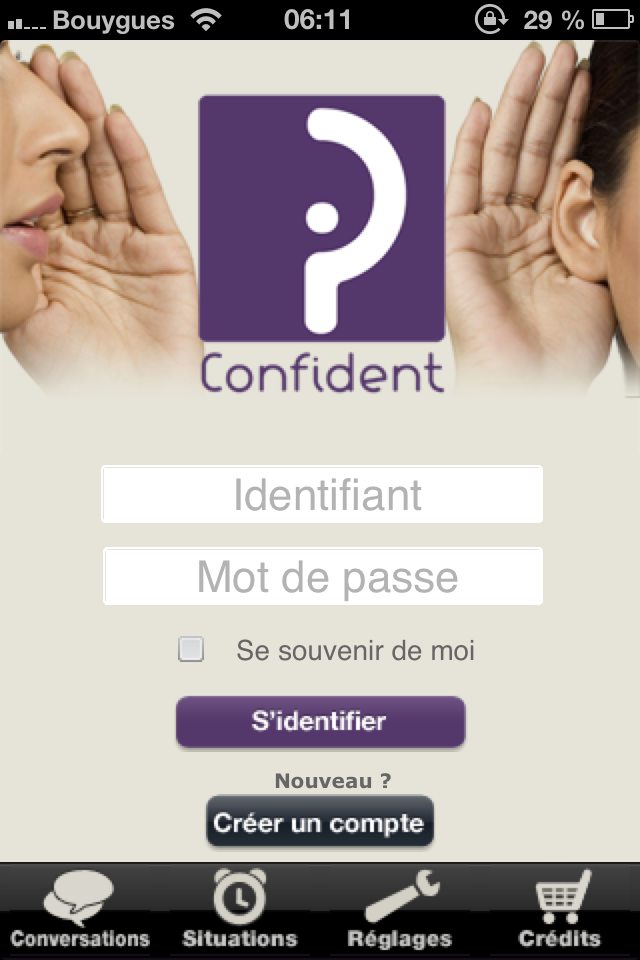Check the Se souvenir de moi box

point(191,650)
